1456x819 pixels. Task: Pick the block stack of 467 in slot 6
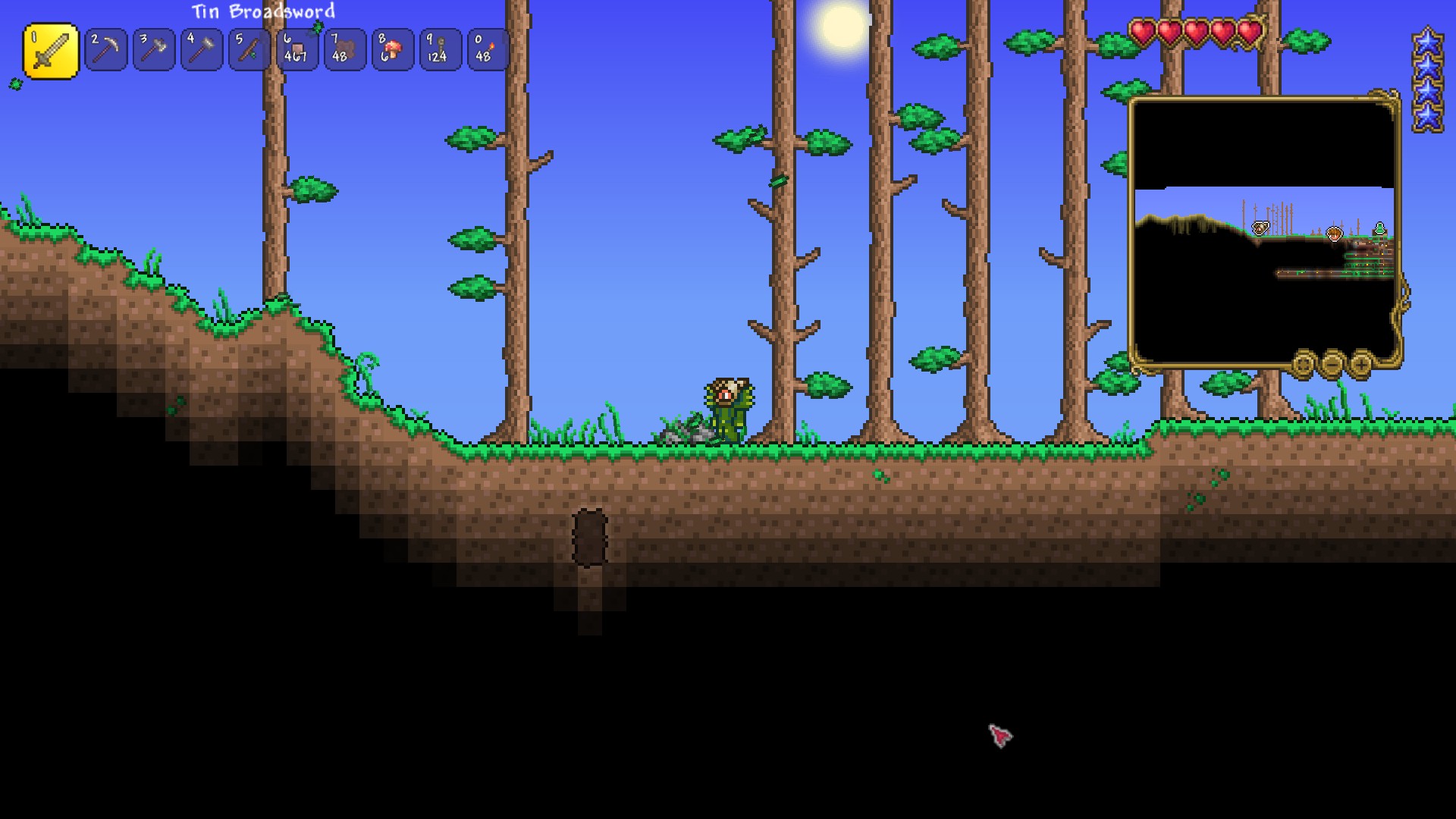click(x=297, y=50)
